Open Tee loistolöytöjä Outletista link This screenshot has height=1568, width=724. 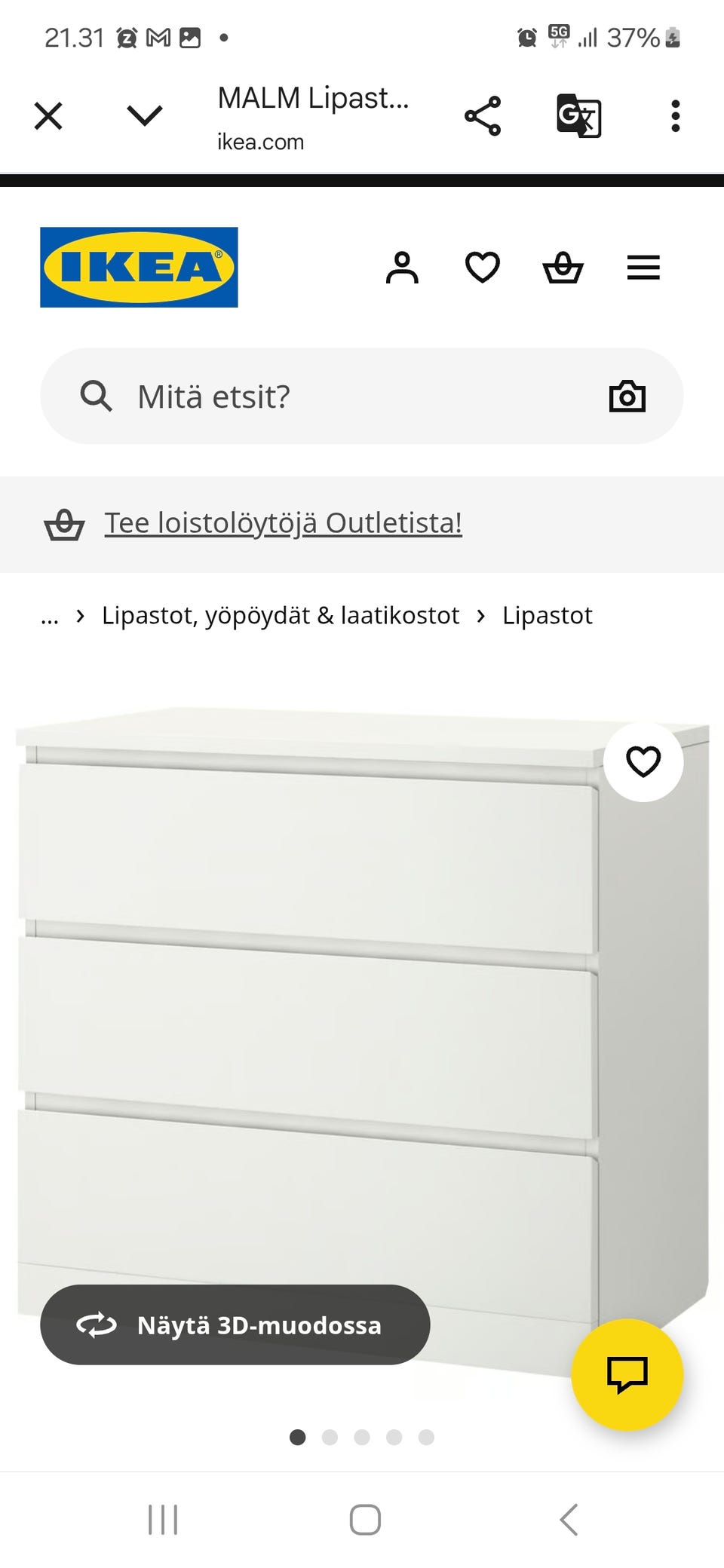pos(283,522)
